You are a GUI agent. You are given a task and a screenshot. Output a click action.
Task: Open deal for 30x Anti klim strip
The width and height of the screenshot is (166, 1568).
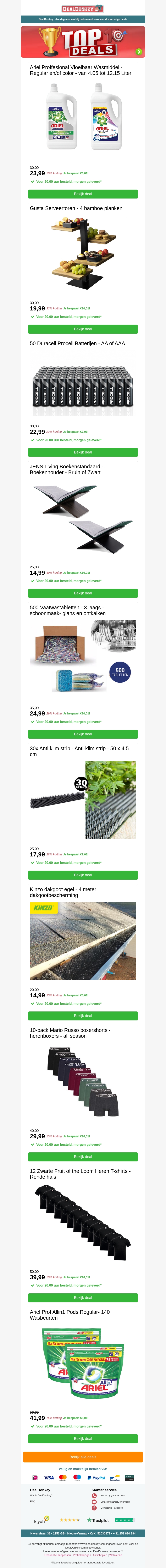[x=83, y=875]
